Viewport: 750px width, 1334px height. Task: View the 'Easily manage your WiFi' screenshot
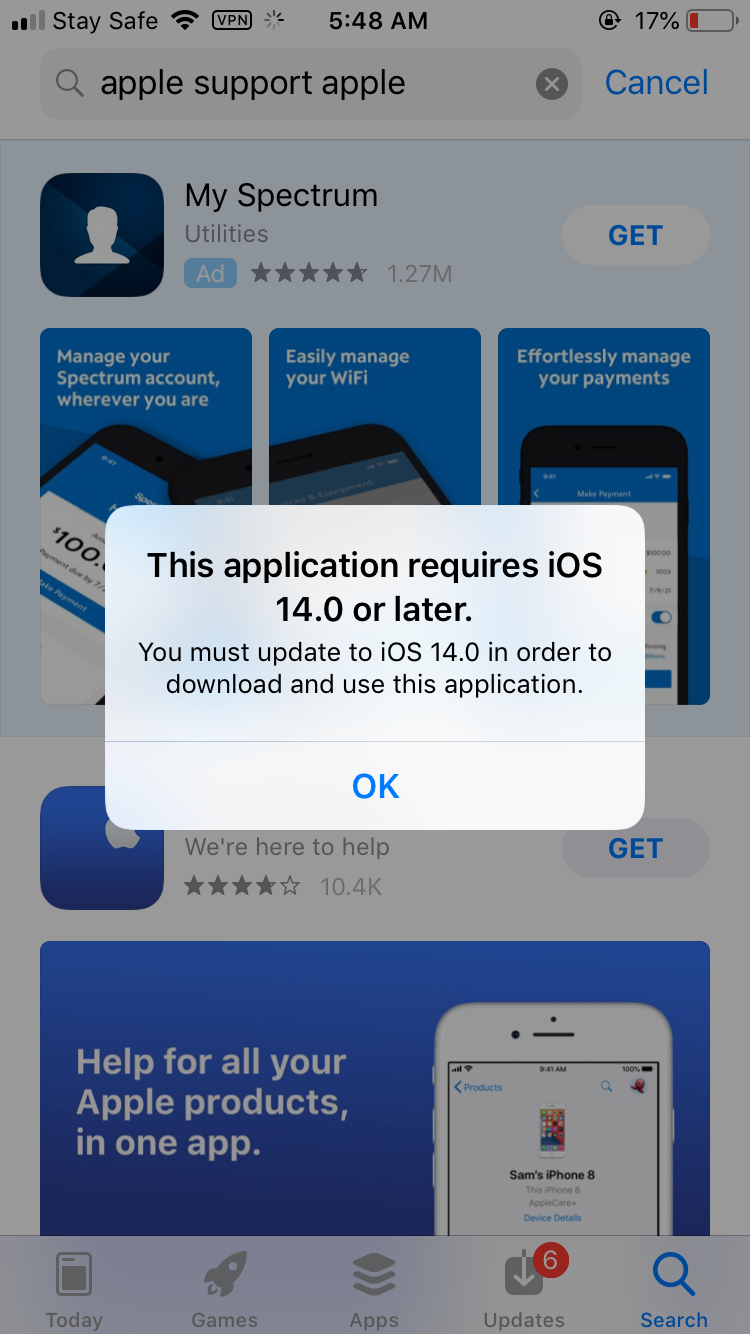coord(375,516)
